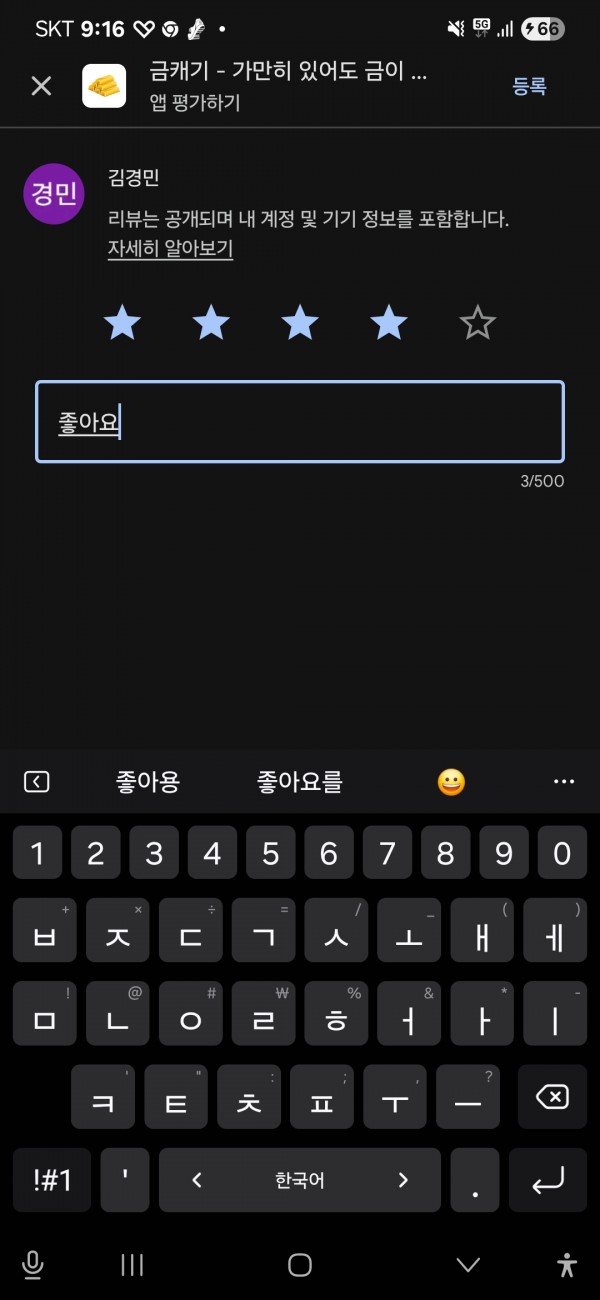
Task: Collapse the keyboard suggestion bar arrow
Action: [x=36, y=782]
